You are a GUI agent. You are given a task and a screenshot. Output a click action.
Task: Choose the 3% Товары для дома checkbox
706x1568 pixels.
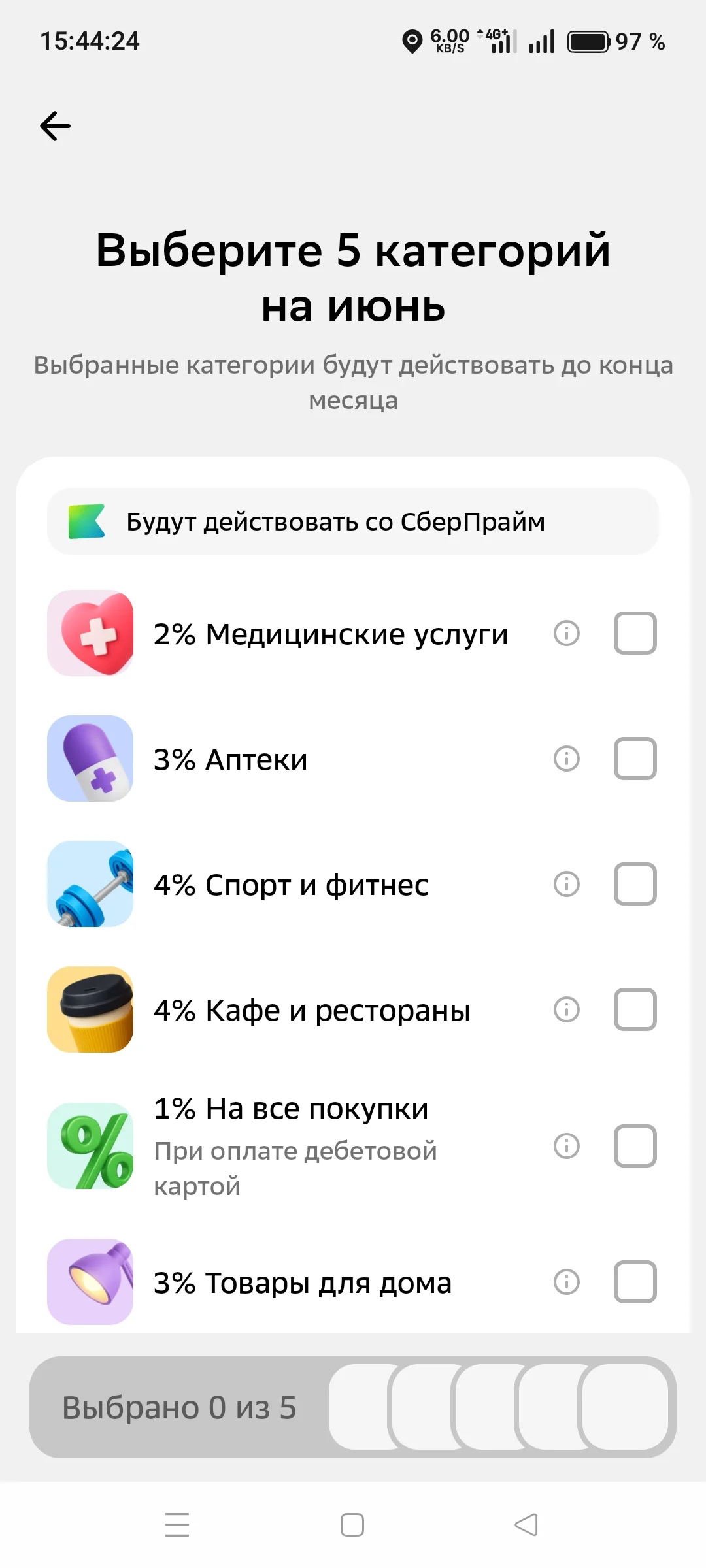pyautogui.click(x=635, y=1282)
